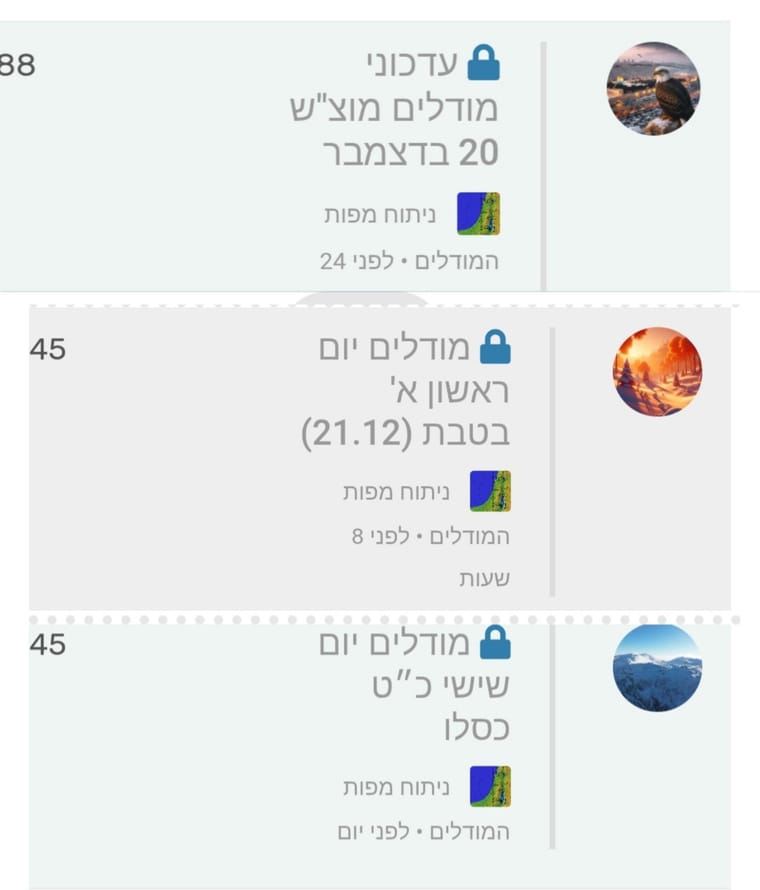Tap the eagle avatar of the first topic

click(653, 88)
